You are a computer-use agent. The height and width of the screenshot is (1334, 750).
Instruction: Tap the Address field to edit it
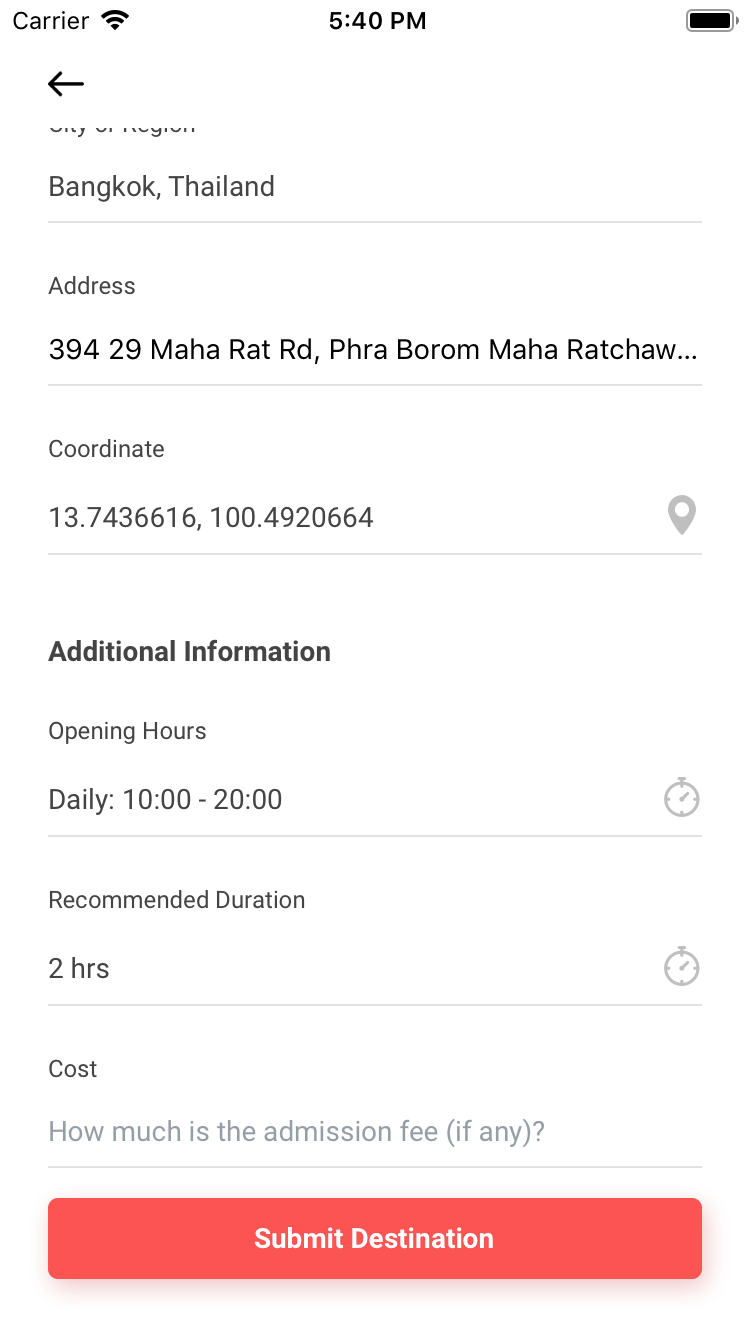pos(375,350)
